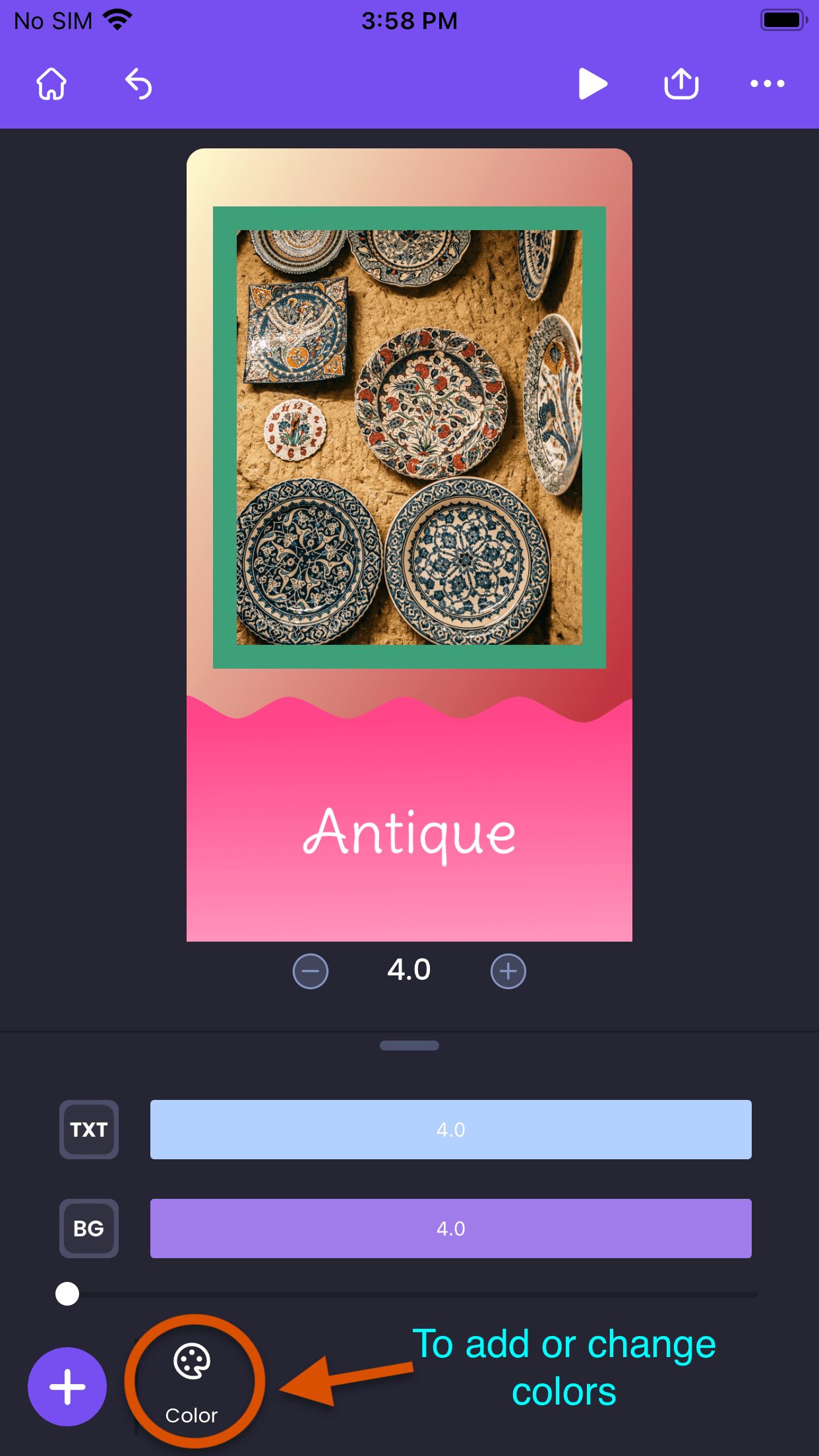Screen dimensions: 819x1456
Task: Select the TXT layer icon
Action: point(88,1130)
